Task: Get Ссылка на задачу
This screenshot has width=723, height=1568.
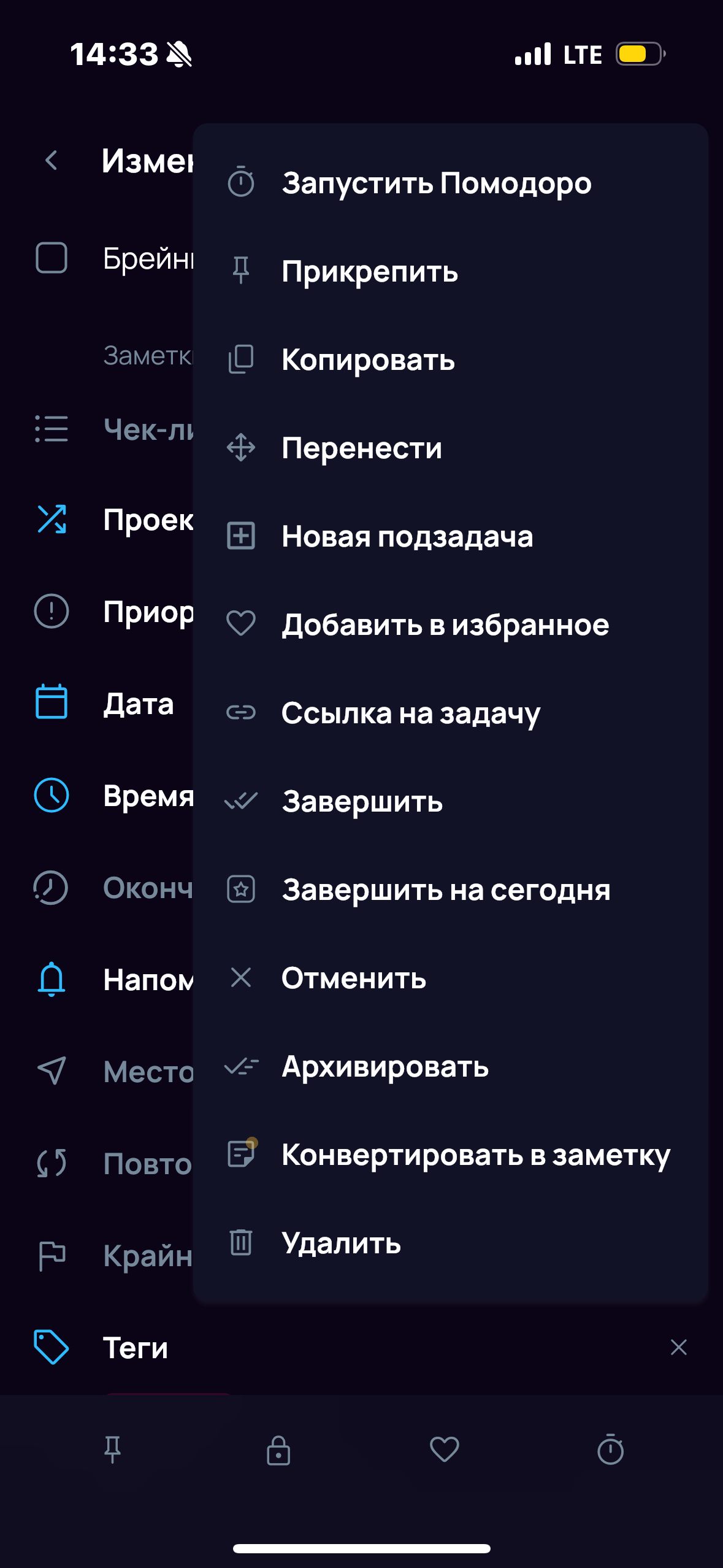Action: point(451,713)
